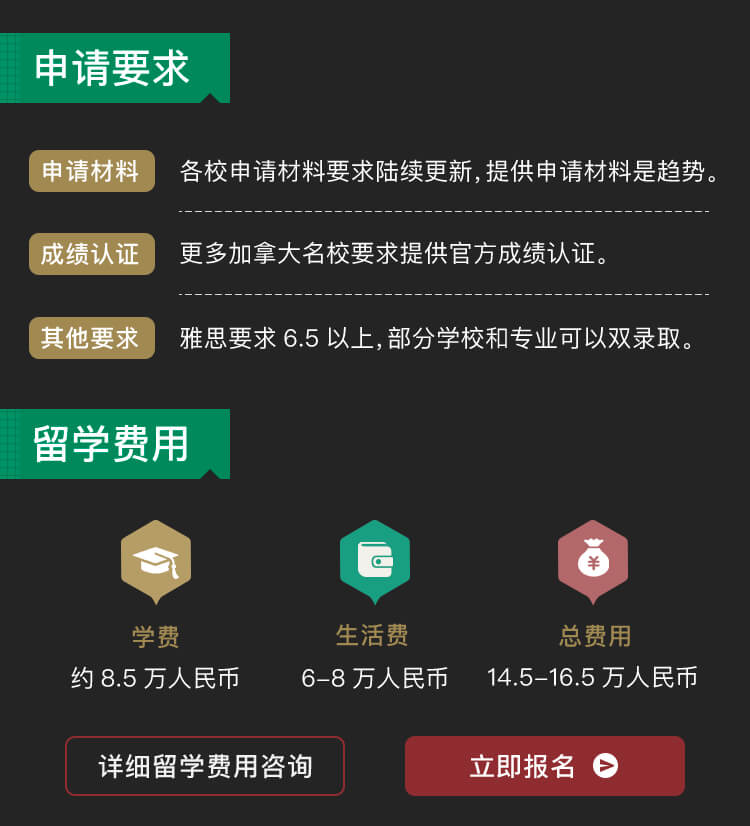Open 详细留学费用咨询 consultation
The height and width of the screenshot is (826, 750).
[205, 766]
